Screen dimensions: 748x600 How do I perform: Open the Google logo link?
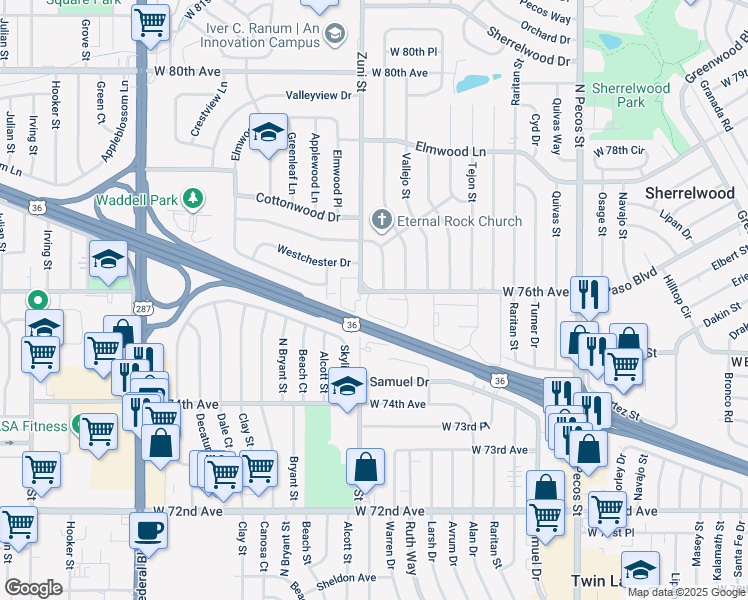click(33, 588)
